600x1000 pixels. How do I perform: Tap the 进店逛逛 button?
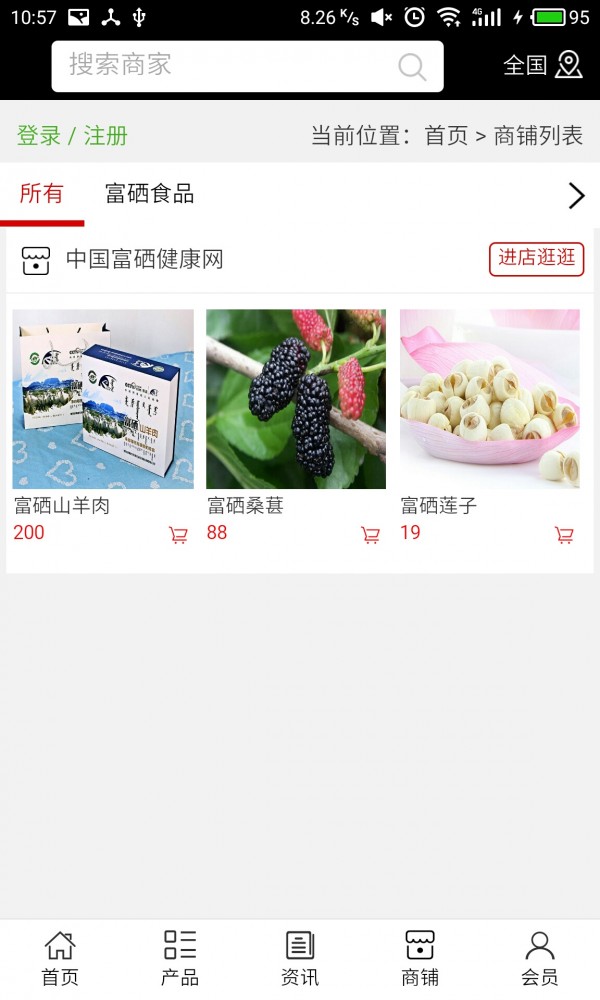[536, 259]
